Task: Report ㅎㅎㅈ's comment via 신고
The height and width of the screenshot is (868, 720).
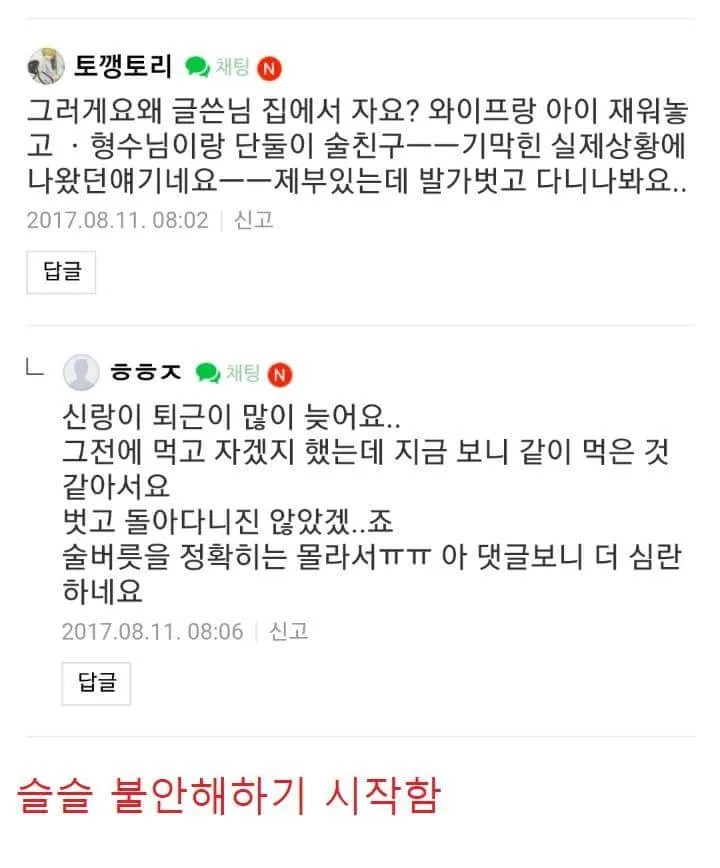Action: tap(288, 631)
